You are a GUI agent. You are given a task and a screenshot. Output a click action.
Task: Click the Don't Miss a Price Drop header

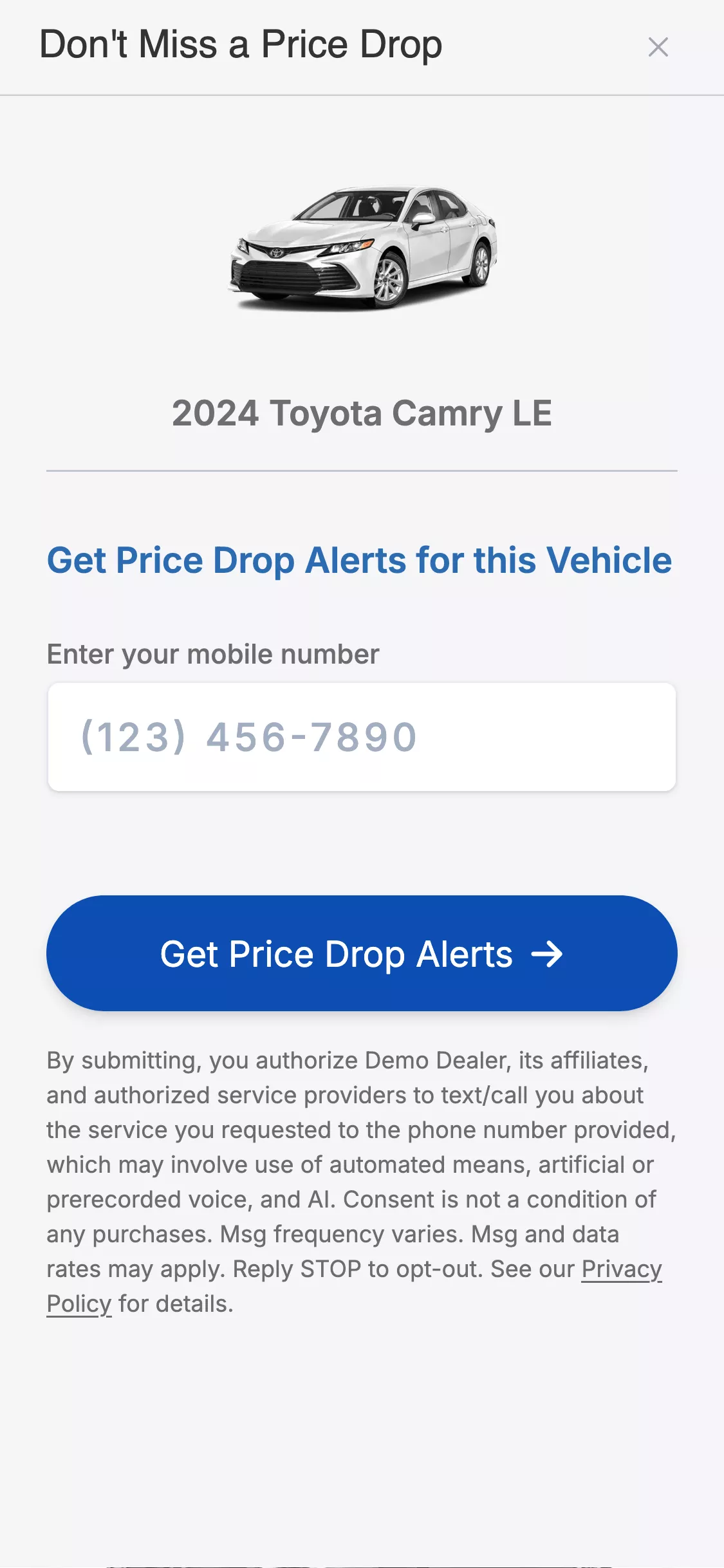241,44
